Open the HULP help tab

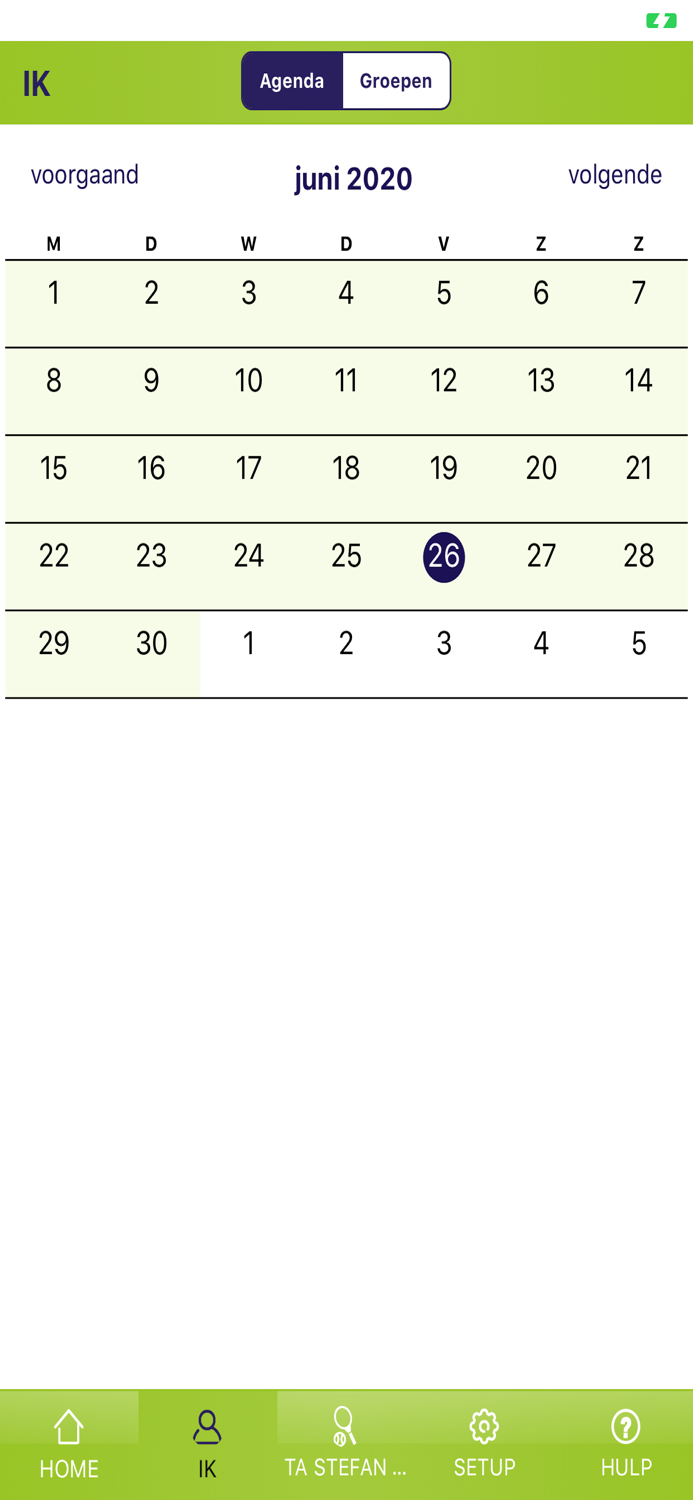point(626,1444)
